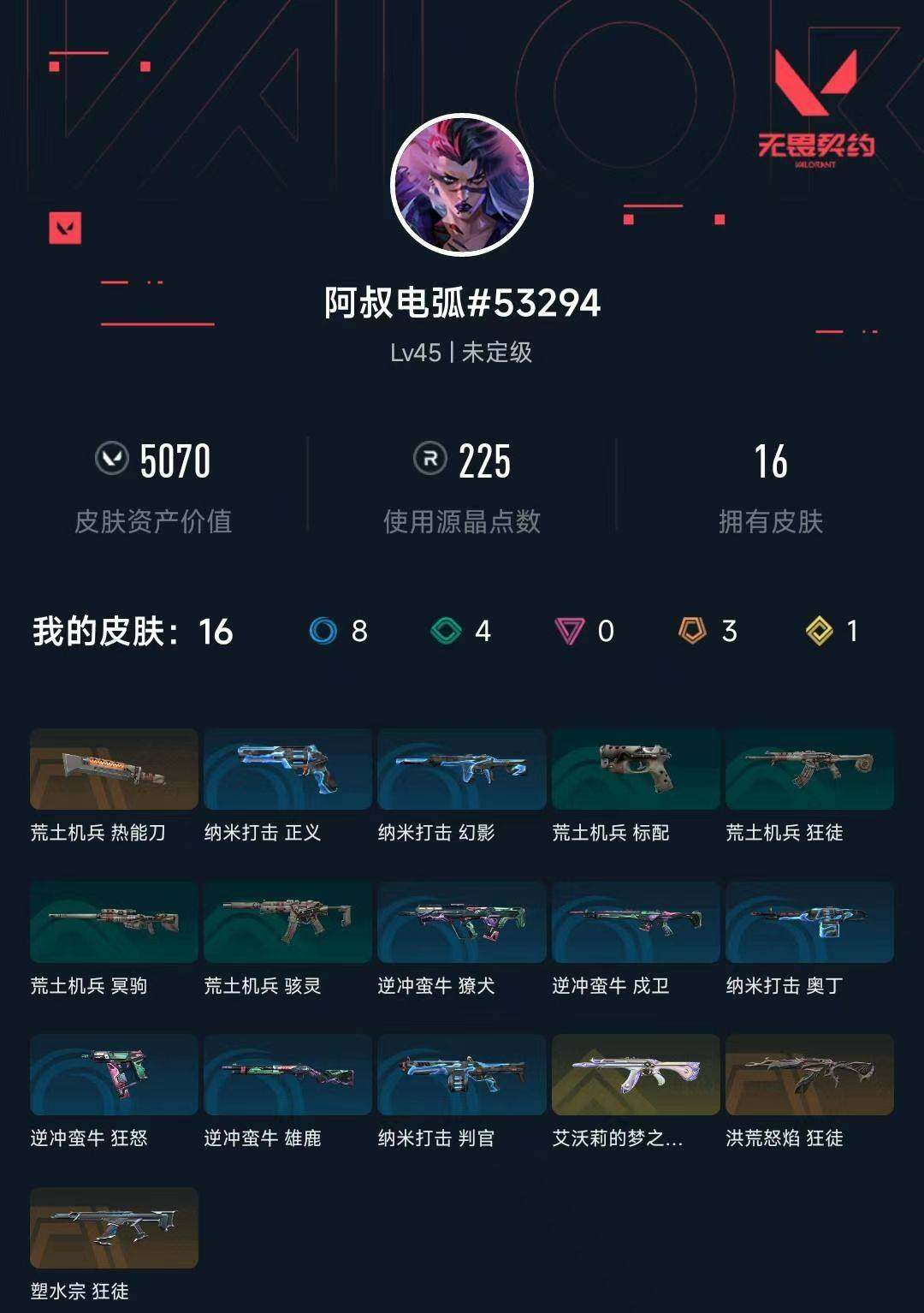Select the 荒土机兵 热能刀 knife skin
This screenshot has width=924, height=1313.
click(114, 770)
